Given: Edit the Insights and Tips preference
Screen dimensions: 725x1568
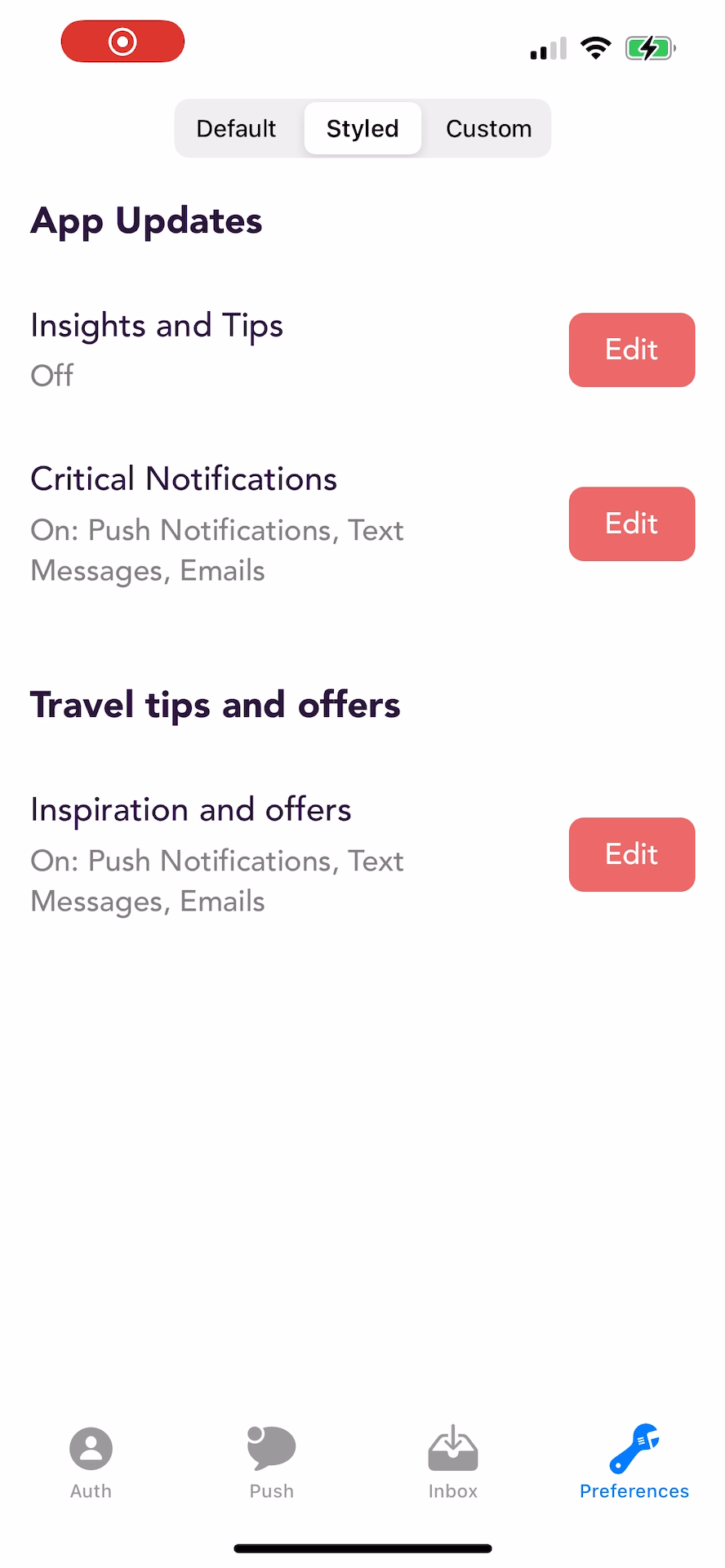Looking at the screenshot, I should [631, 350].
